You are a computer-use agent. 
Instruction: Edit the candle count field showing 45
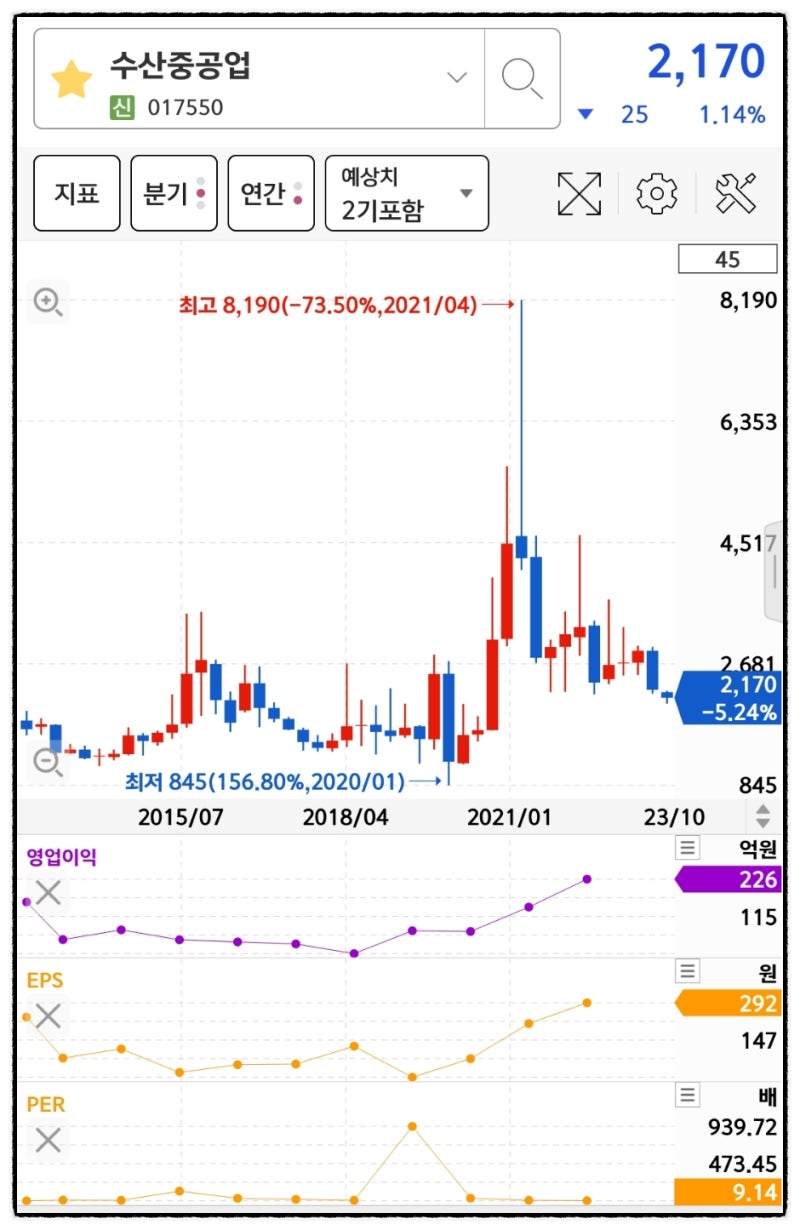728,260
